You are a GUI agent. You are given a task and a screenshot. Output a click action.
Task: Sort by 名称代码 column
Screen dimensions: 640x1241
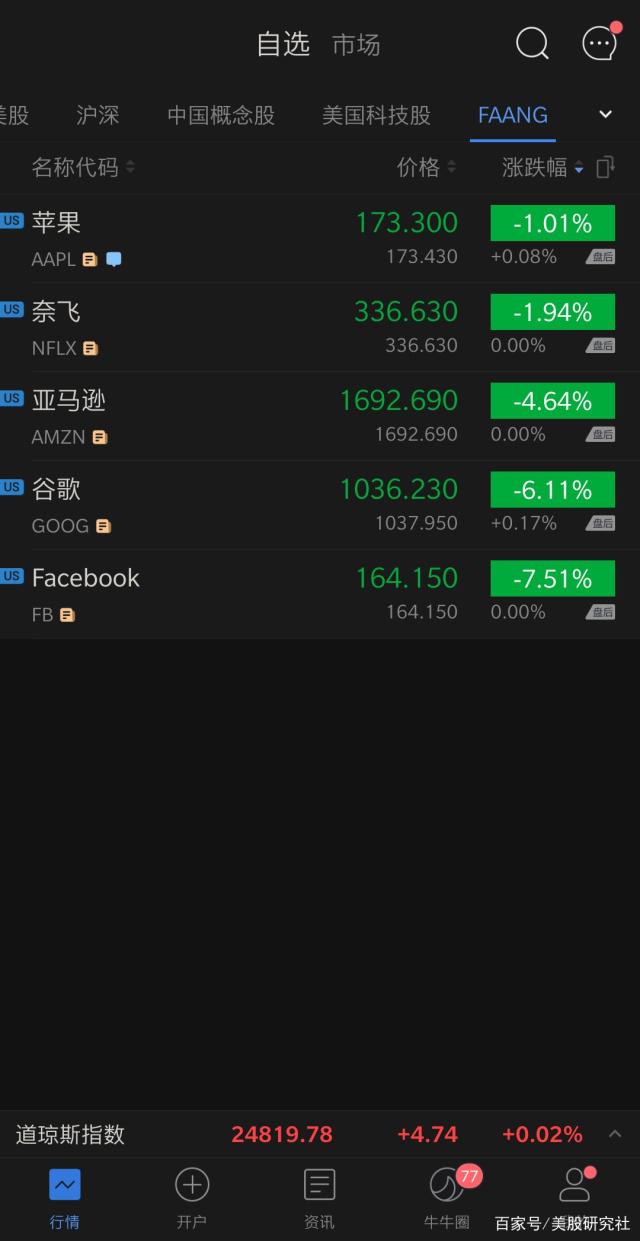[x=82, y=167]
